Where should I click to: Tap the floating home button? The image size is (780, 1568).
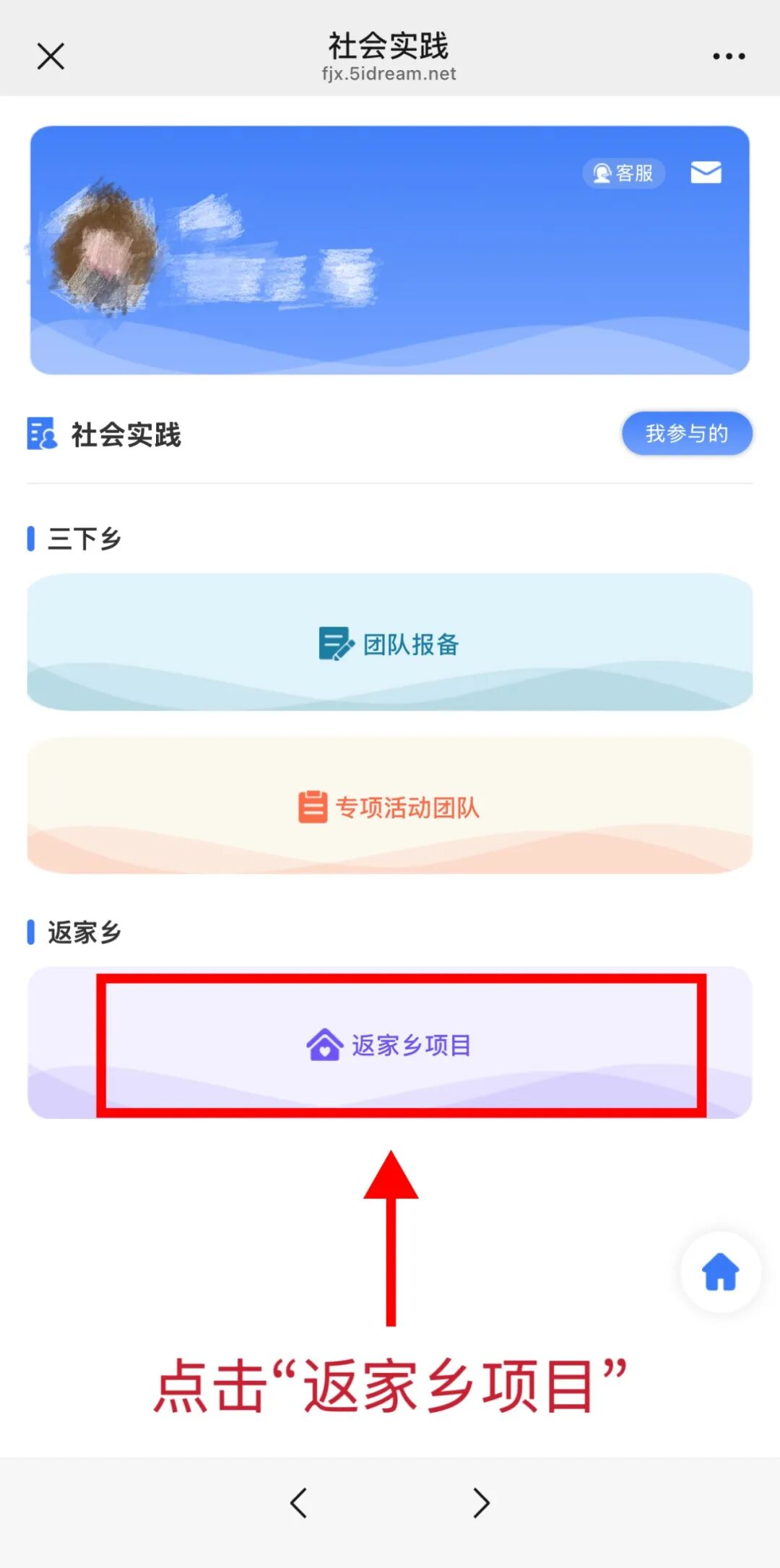point(720,1272)
